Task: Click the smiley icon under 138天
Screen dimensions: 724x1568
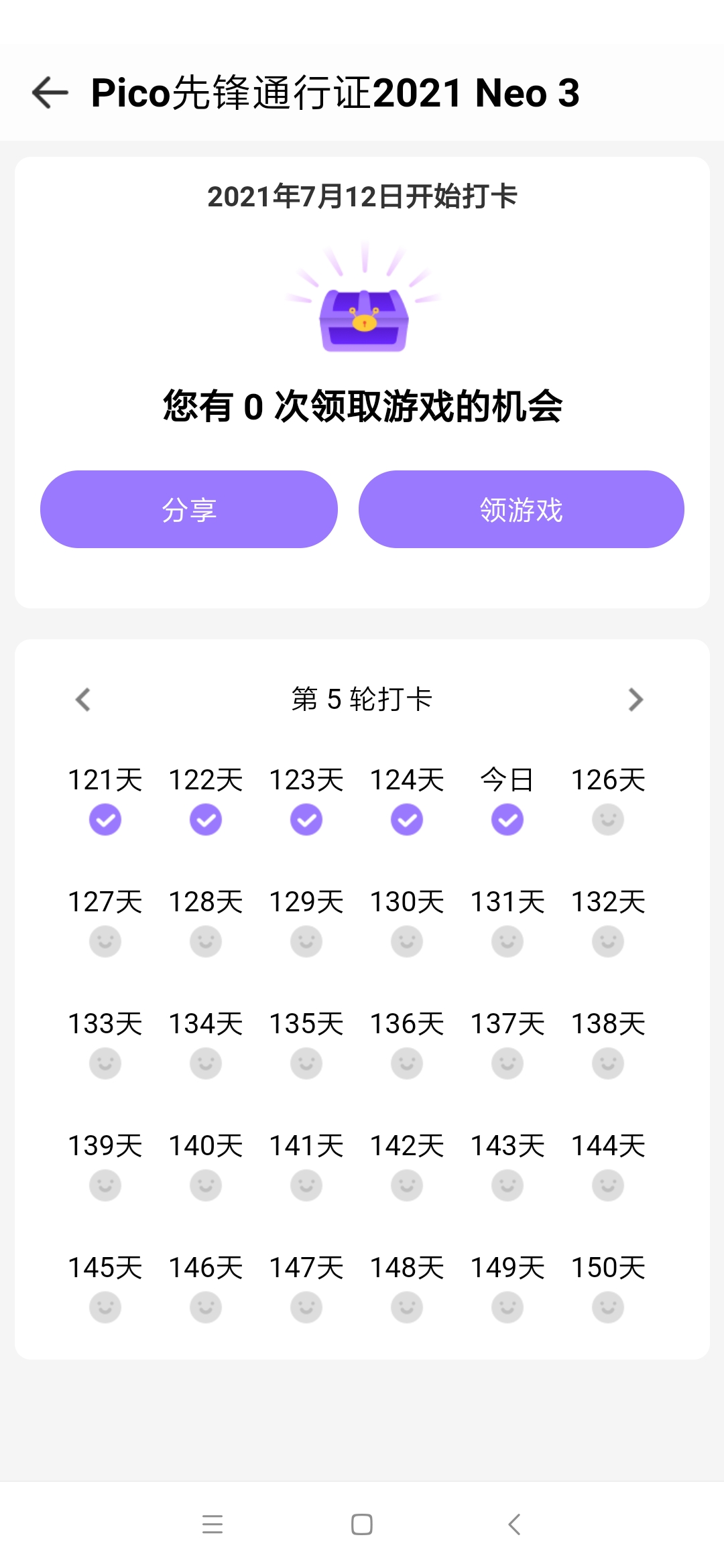Action: [x=607, y=1063]
